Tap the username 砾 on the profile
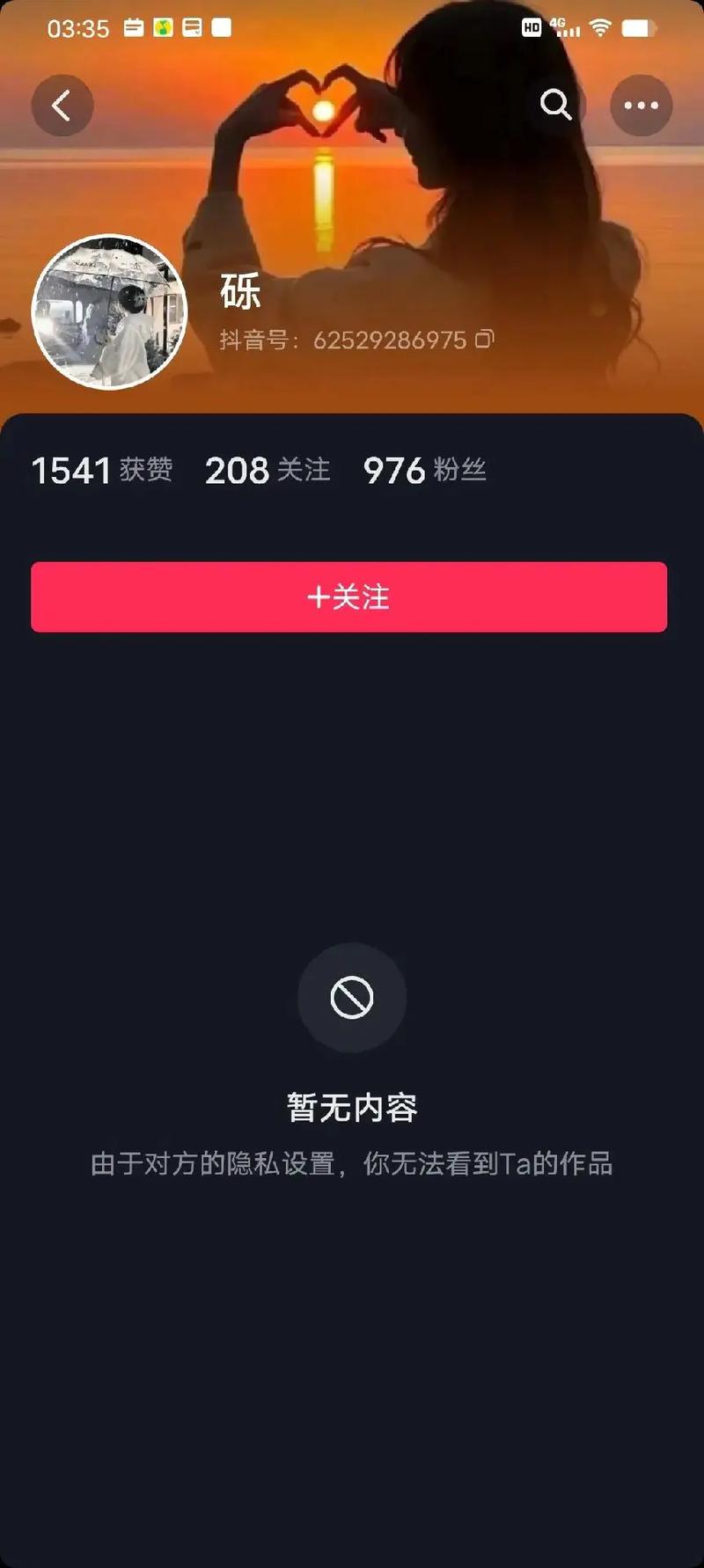The height and width of the screenshot is (1568, 704). point(239,294)
